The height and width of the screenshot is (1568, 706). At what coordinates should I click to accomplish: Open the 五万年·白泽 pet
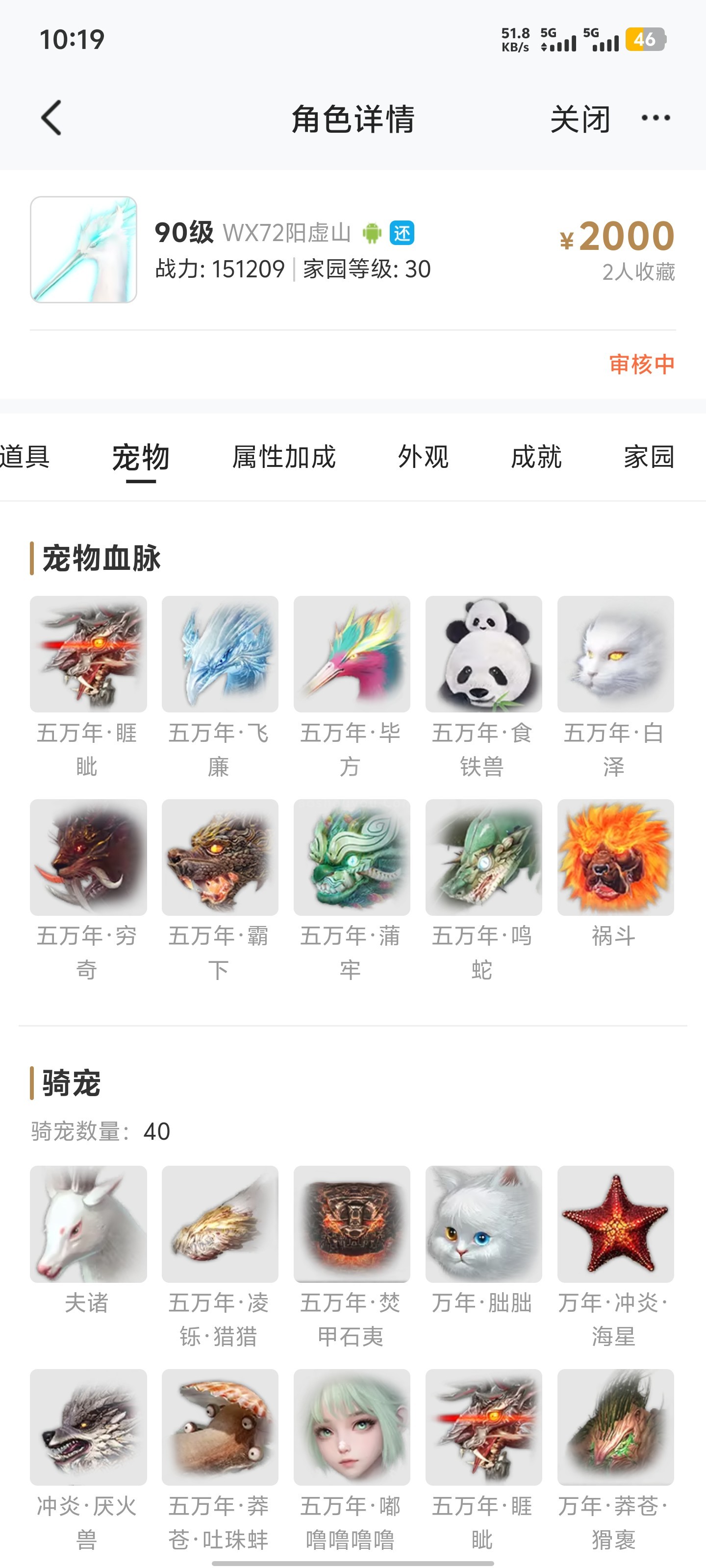615,654
